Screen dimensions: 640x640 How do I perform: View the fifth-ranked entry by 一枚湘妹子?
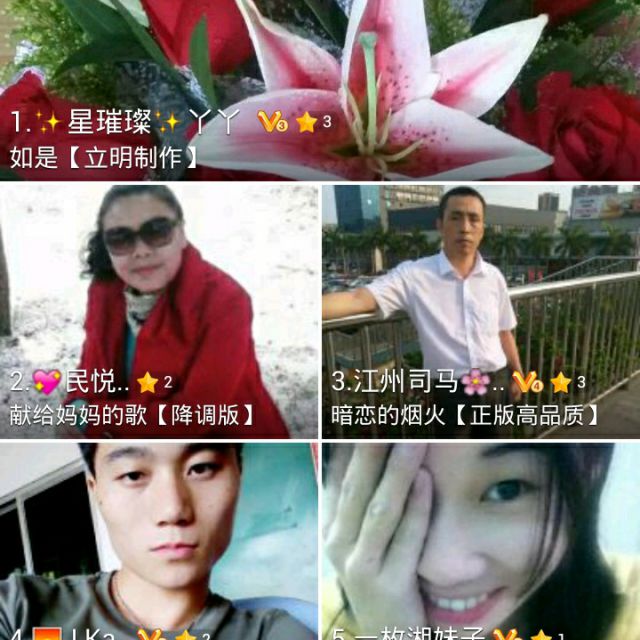[x=480, y=545]
